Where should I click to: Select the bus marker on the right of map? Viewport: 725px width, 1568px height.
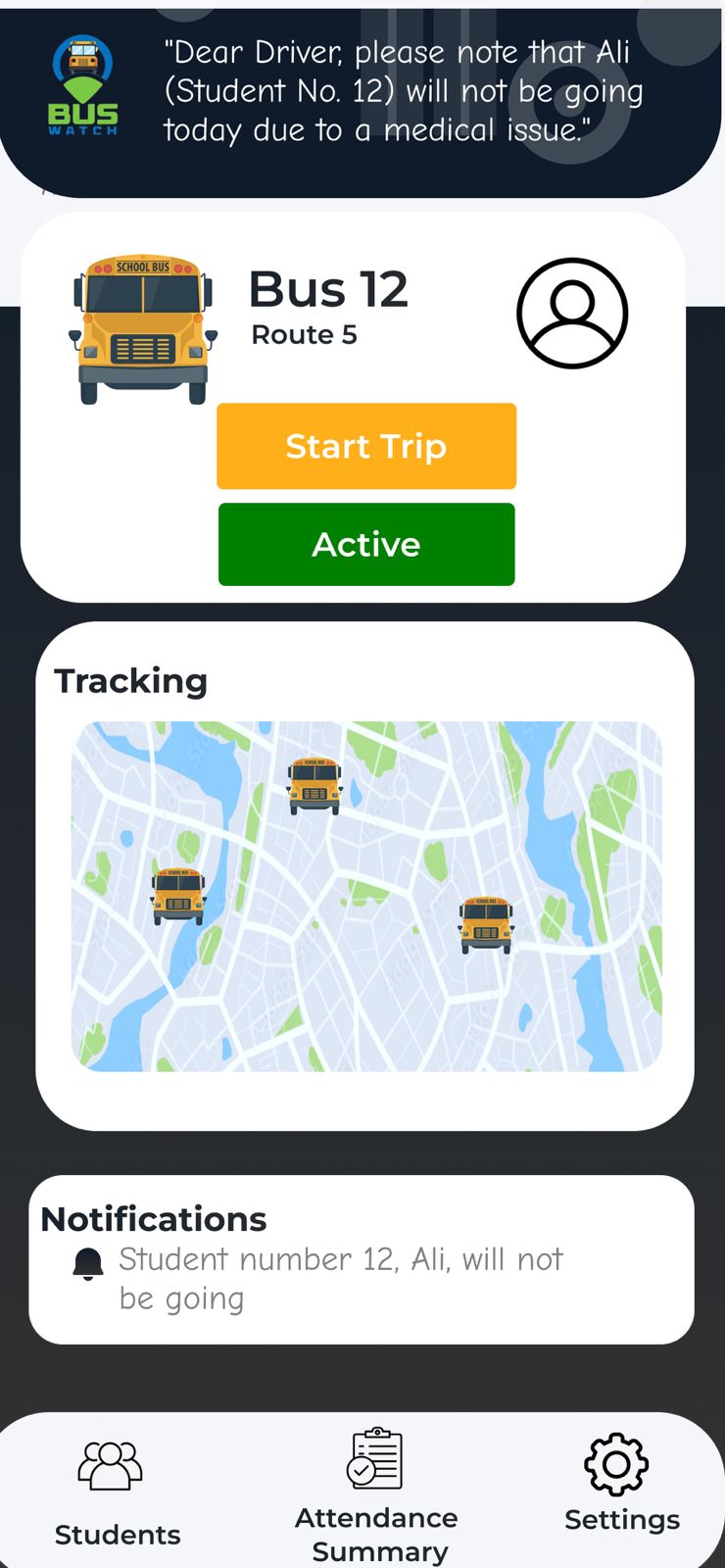click(x=484, y=926)
